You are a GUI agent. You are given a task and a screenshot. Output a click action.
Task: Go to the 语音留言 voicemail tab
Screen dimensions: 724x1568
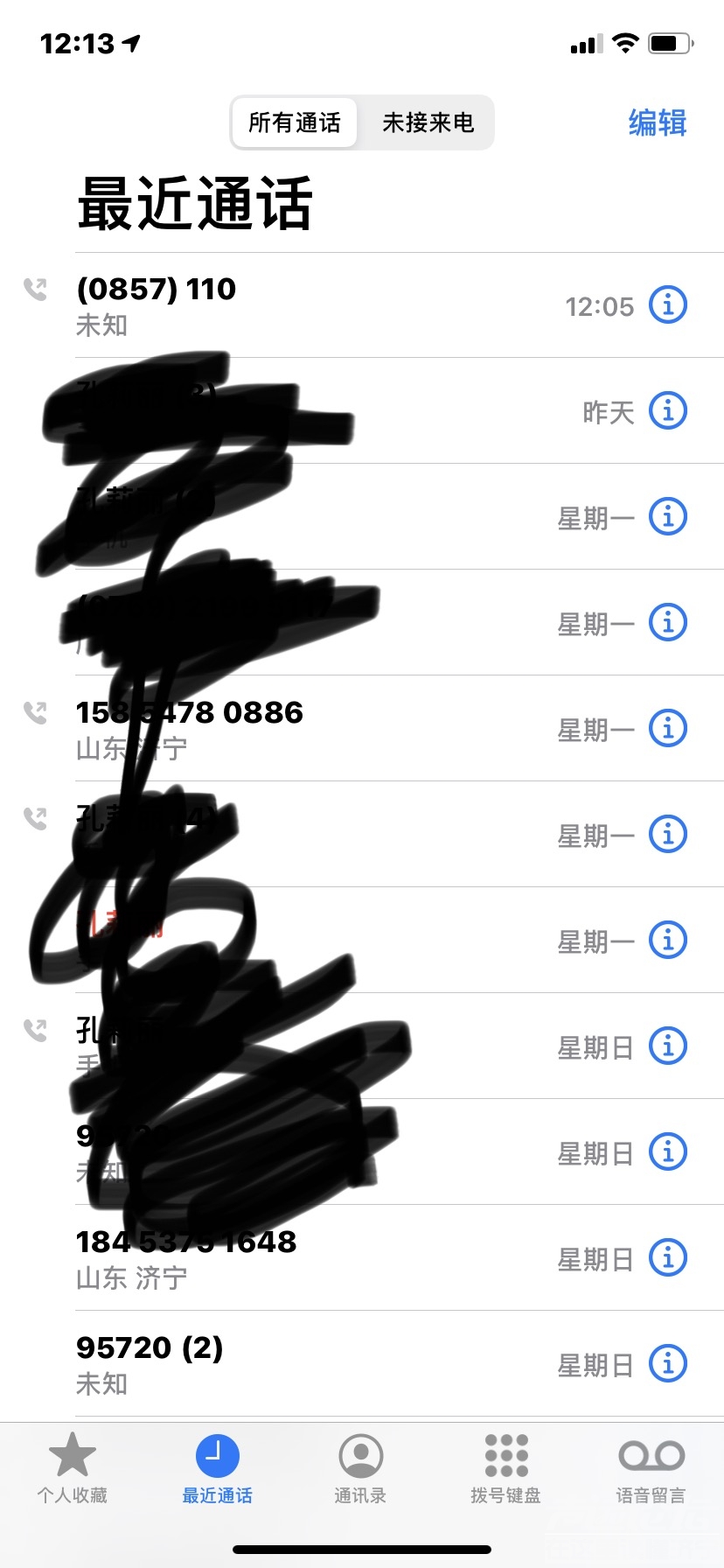click(x=651, y=1469)
